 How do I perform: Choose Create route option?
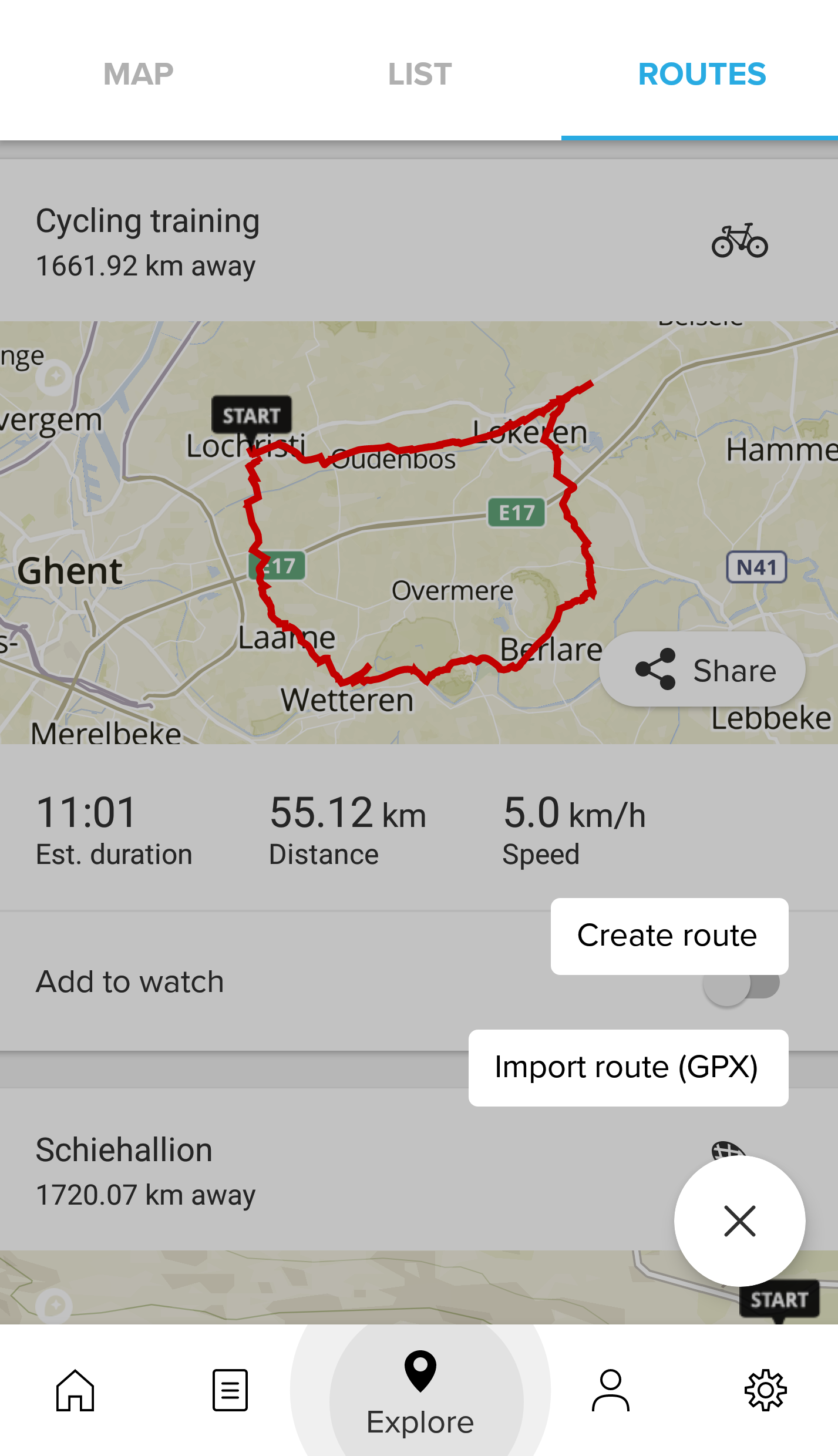tap(668, 936)
